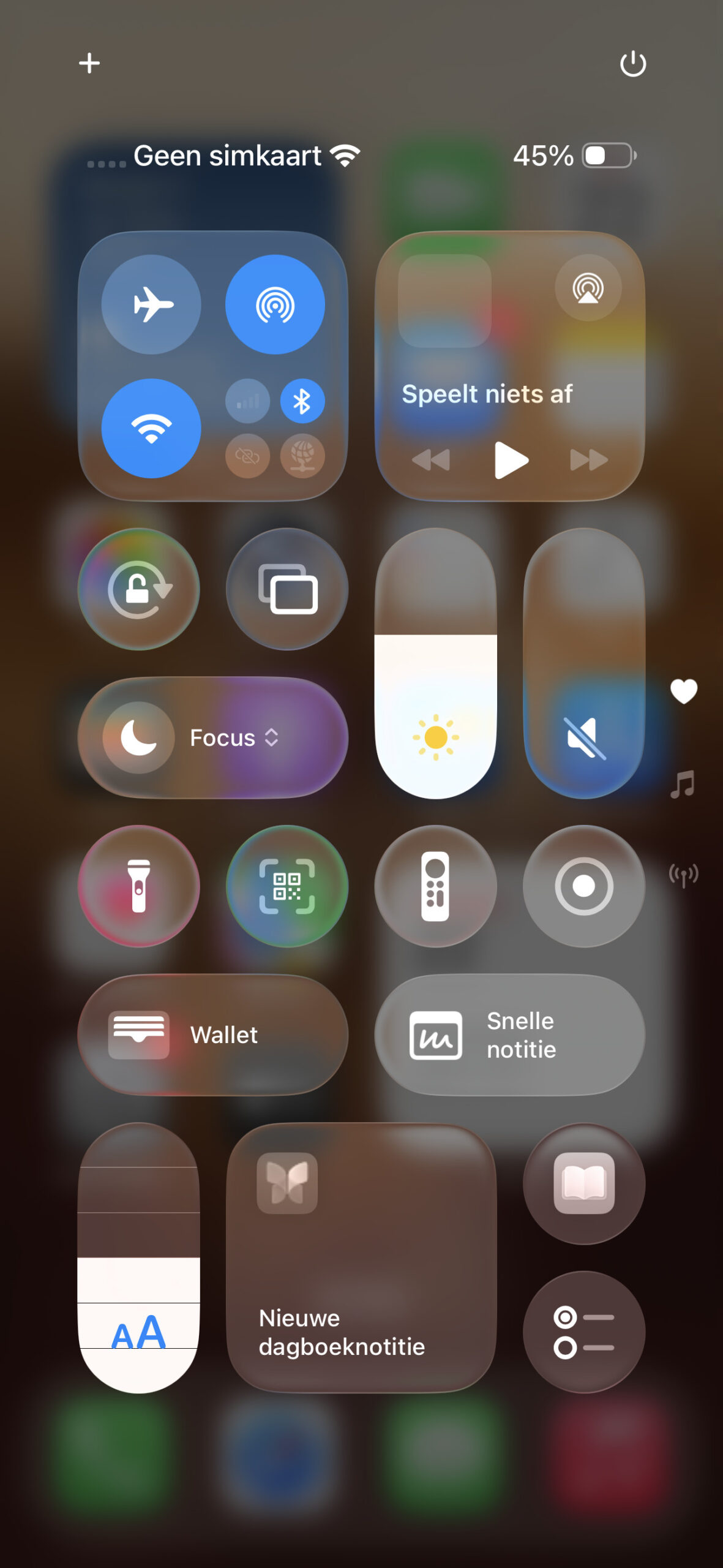The width and height of the screenshot is (723, 1568).
Task: Toggle airplane mode
Action: coord(151,304)
